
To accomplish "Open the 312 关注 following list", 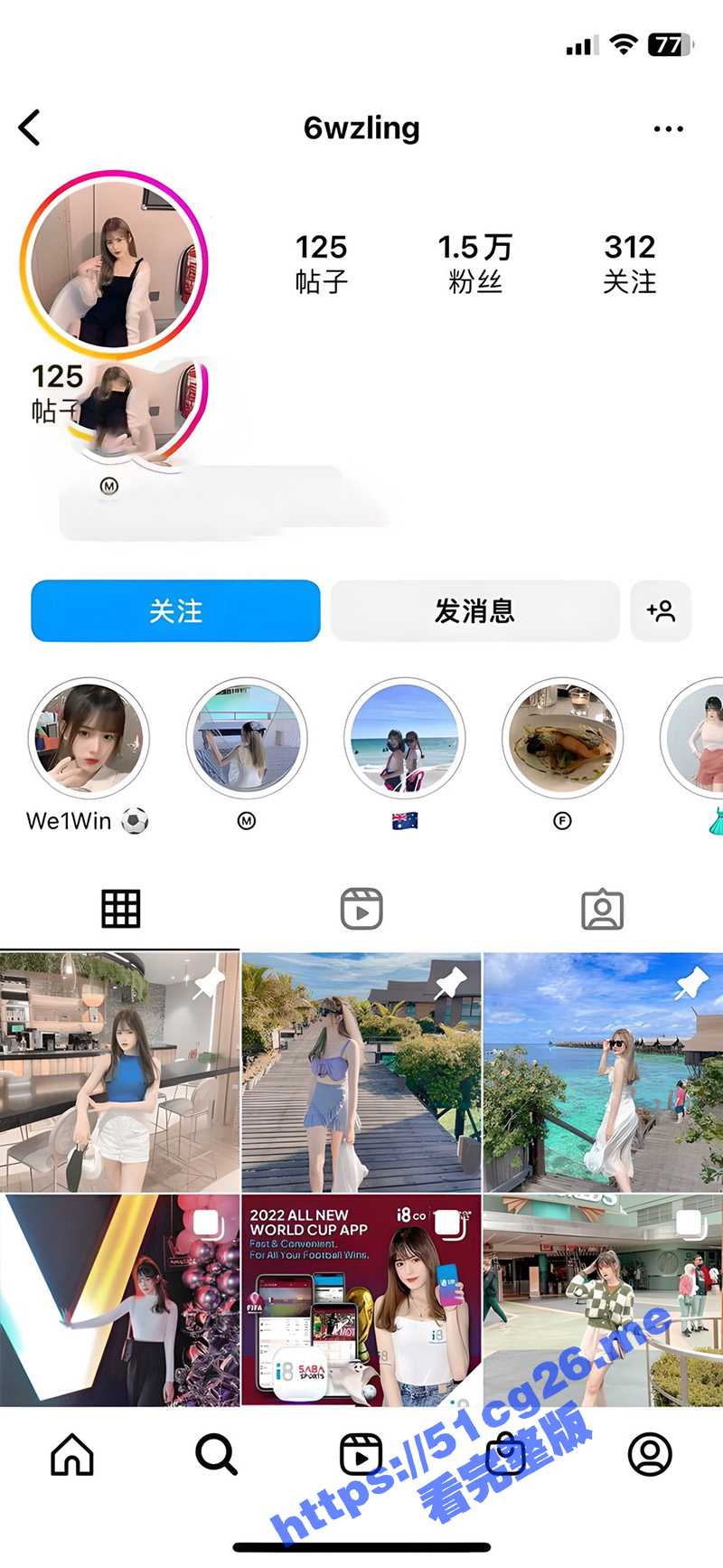I will [629, 263].
